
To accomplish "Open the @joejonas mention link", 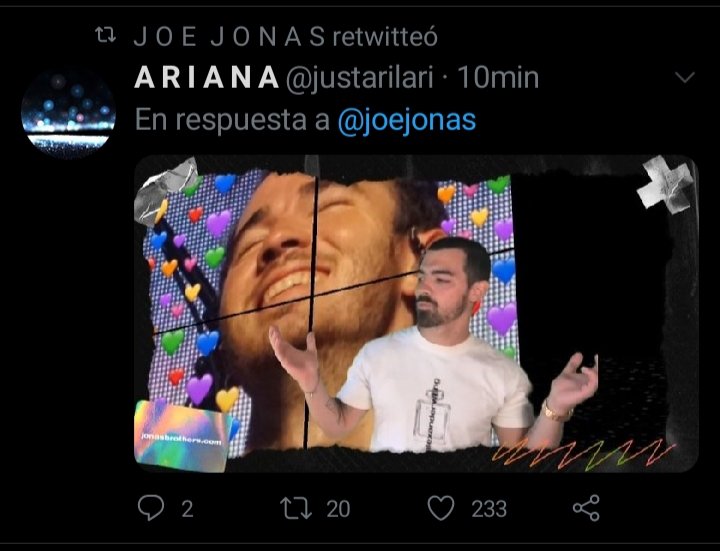I will (407, 120).
